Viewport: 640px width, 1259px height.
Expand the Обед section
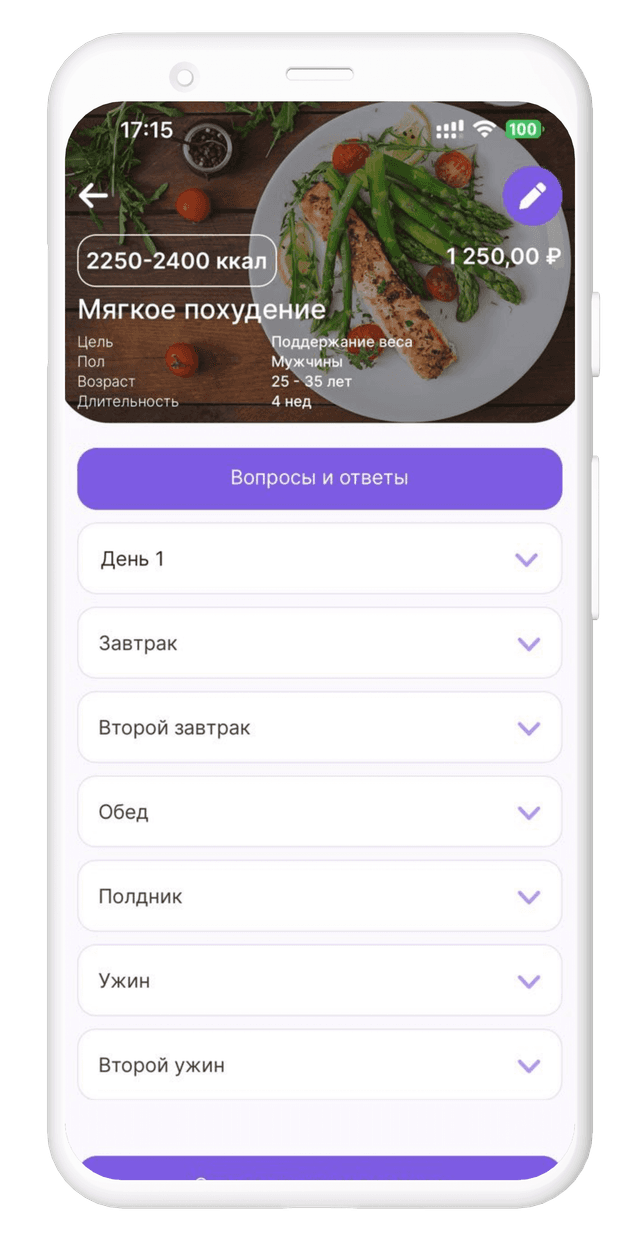[526, 812]
